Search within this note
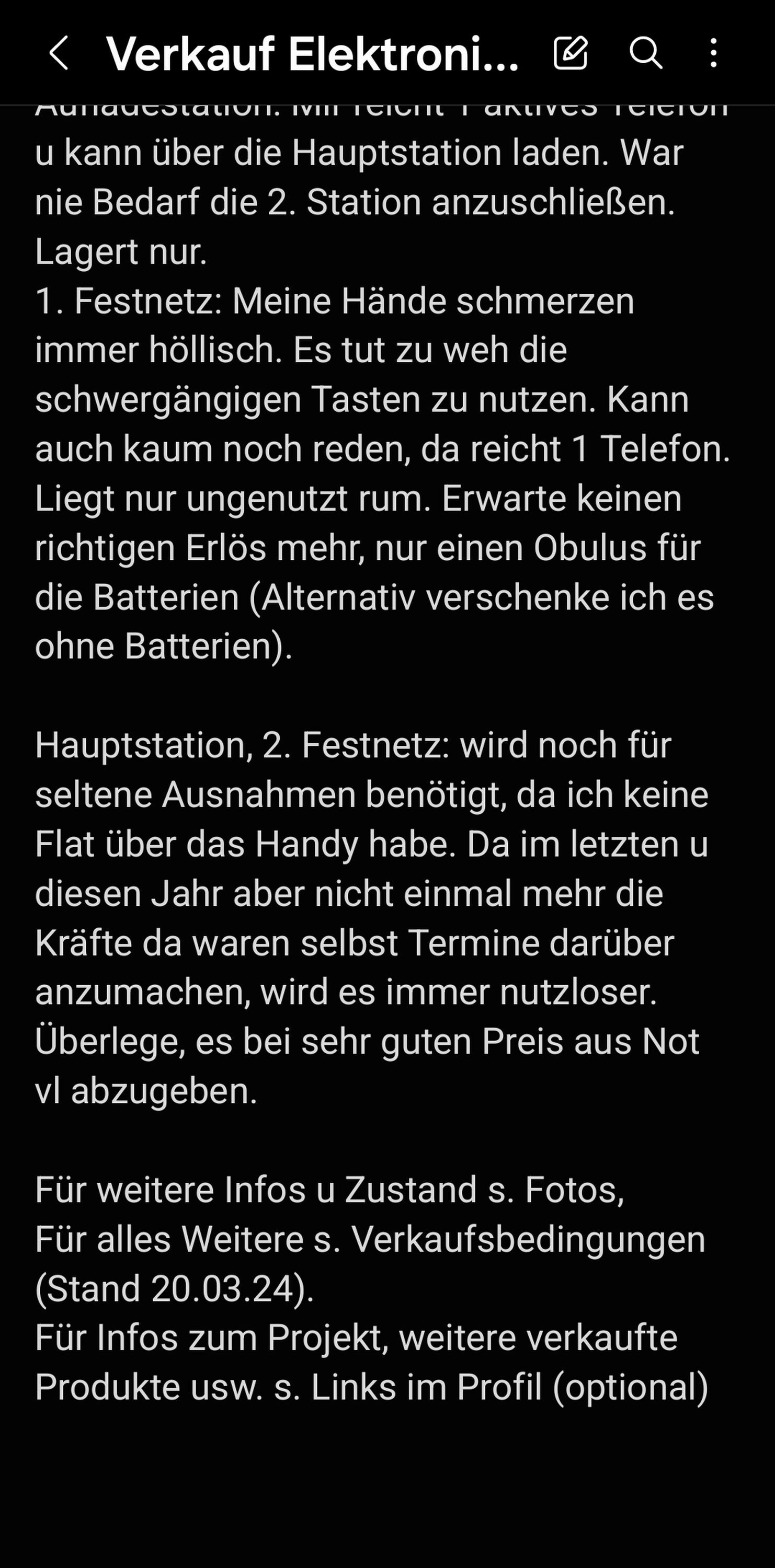 coord(645,53)
